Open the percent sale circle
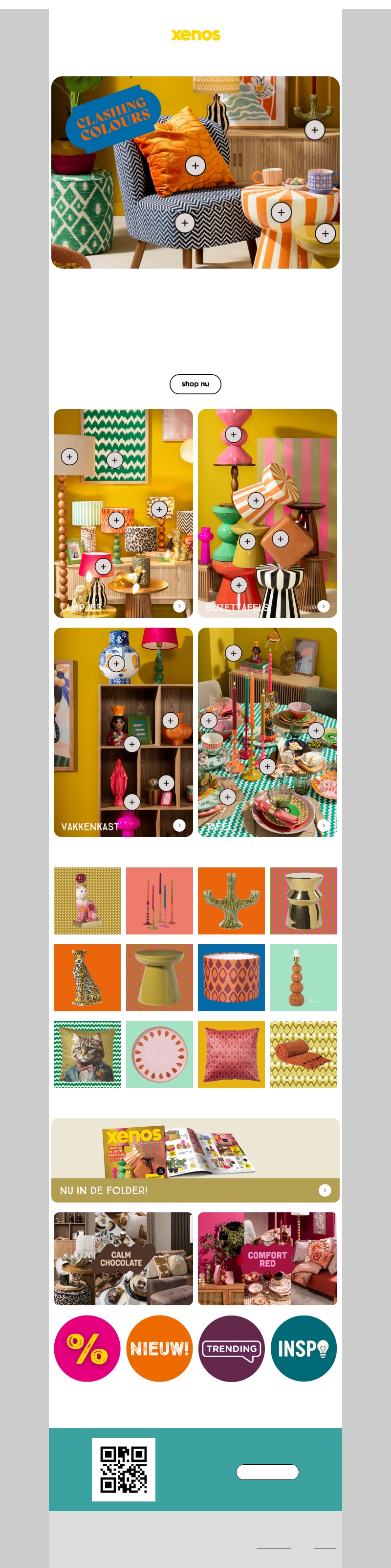Viewport: 391px width, 1568px height. click(87, 1348)
